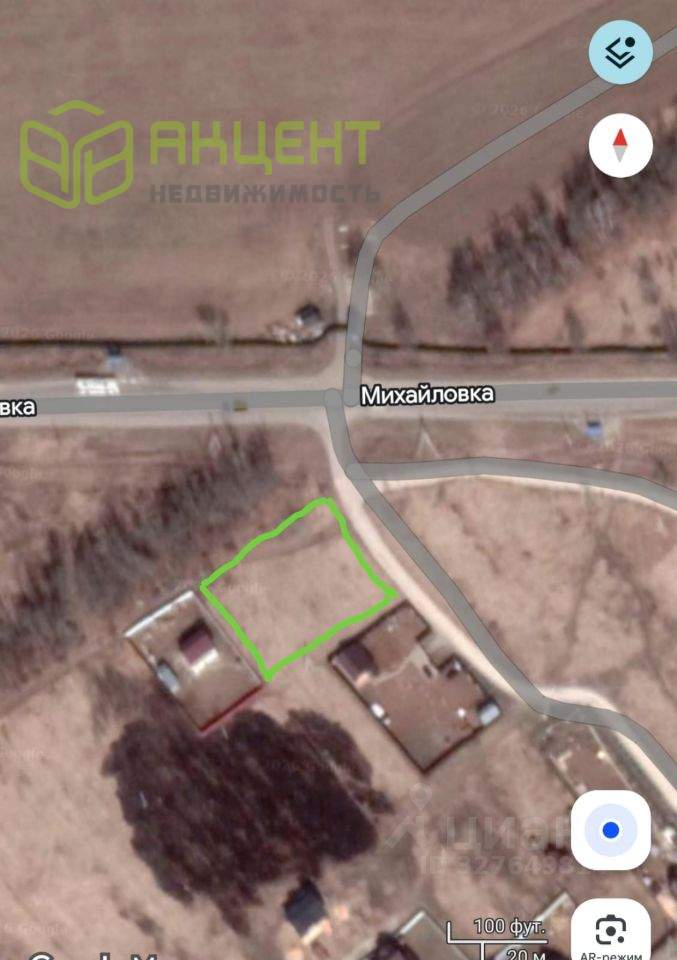This screenshot has width=677, height=960.
Task: Launch the AR mode camera button
Action: tap(611, 933)
